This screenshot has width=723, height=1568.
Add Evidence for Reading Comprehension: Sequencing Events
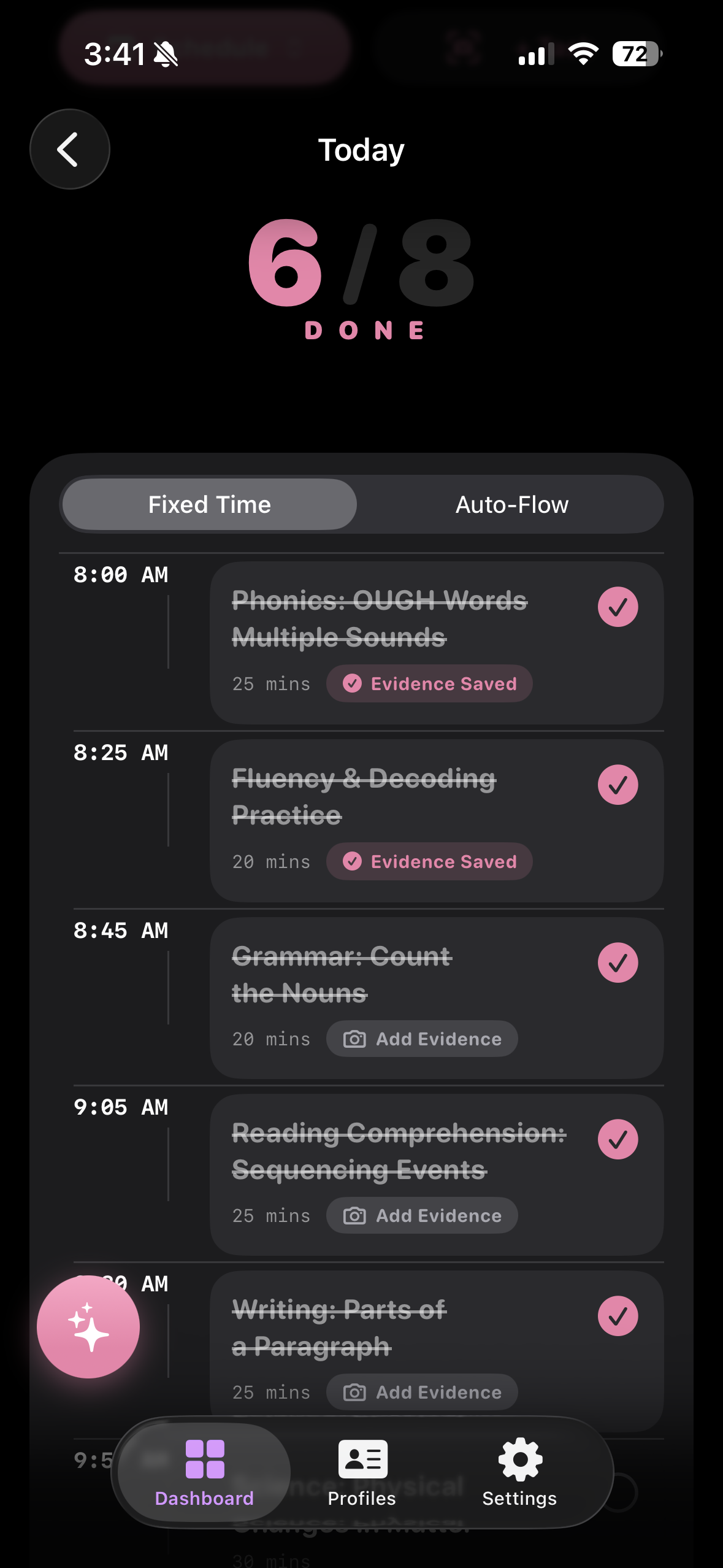421,1215
